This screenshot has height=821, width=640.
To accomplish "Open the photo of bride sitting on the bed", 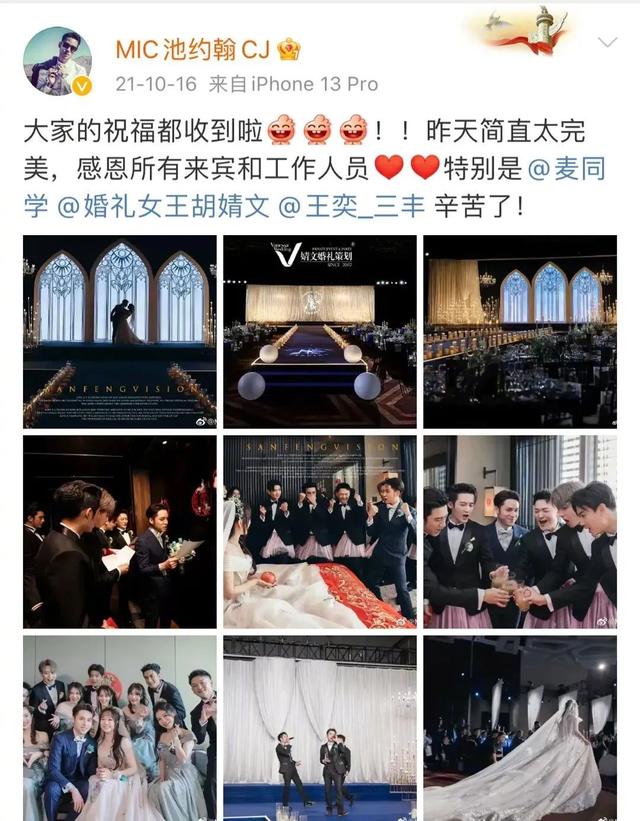I will click(x=320, y=531).
